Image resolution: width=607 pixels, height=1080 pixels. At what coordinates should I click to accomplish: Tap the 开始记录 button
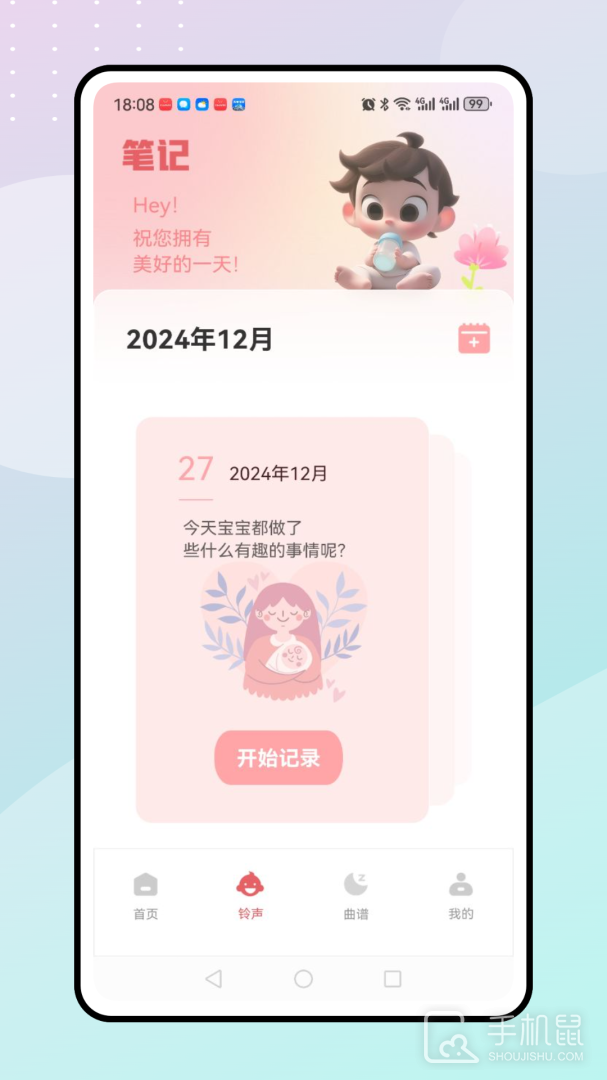pos(278,758)
